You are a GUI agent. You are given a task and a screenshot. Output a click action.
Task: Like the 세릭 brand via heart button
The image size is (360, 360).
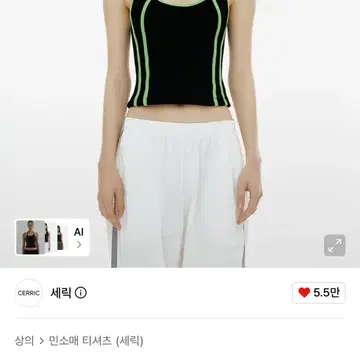tap(319, 293)
